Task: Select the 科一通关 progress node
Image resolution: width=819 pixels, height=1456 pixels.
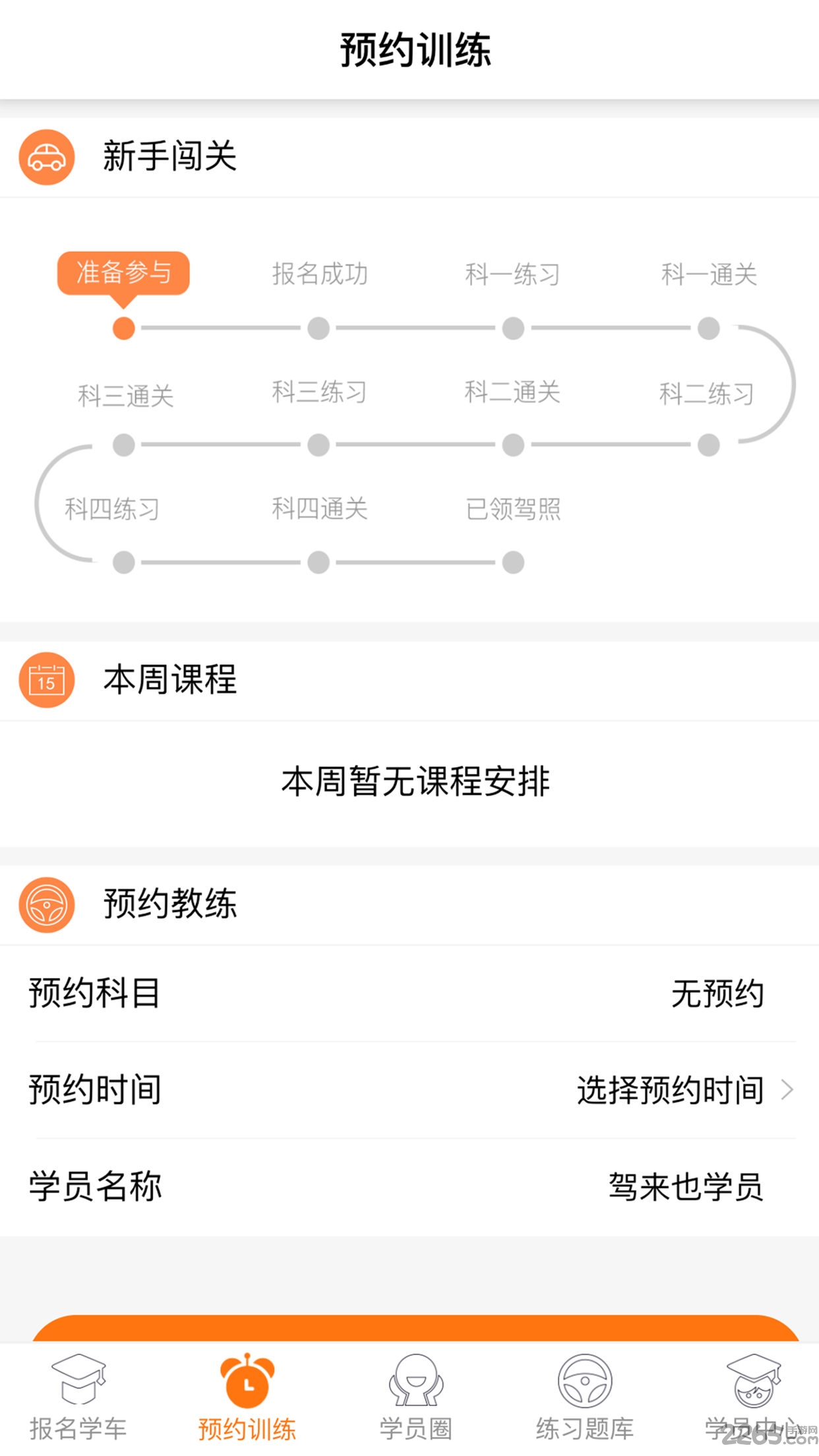Action: pyautogui.click(x=707, y=328)
